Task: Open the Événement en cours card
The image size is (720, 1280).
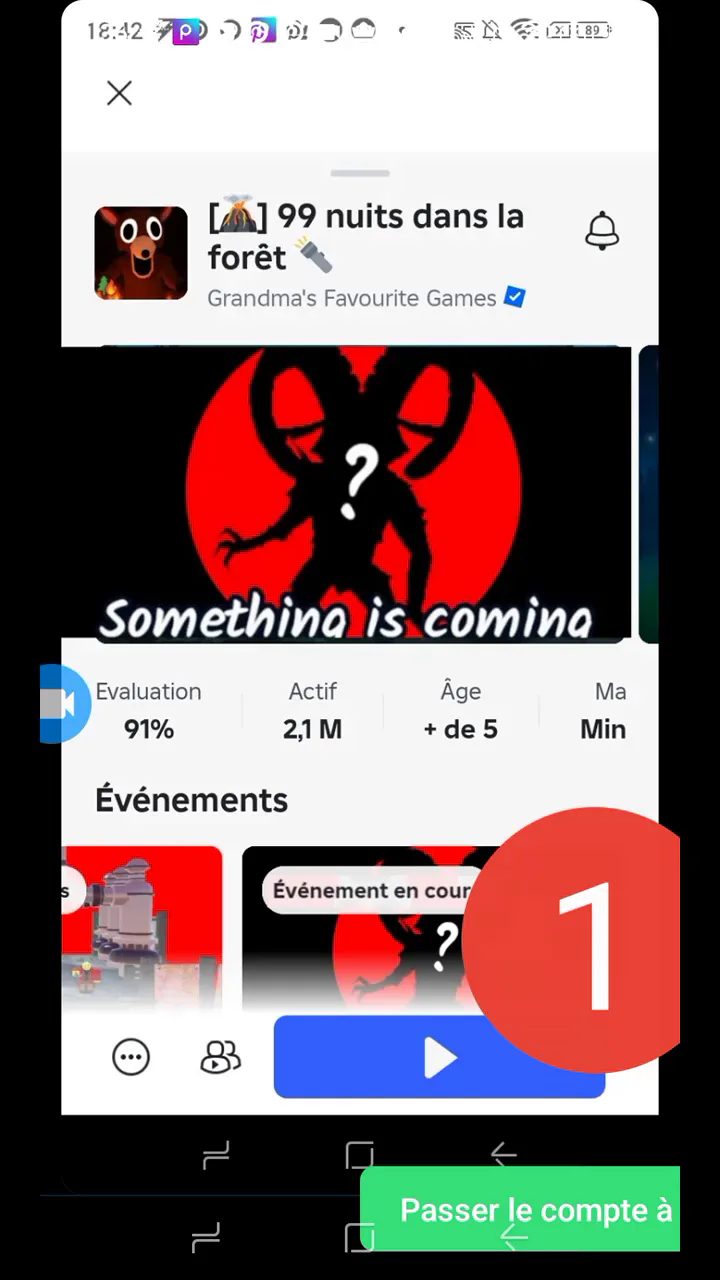Action: click(x=370, y=928)
